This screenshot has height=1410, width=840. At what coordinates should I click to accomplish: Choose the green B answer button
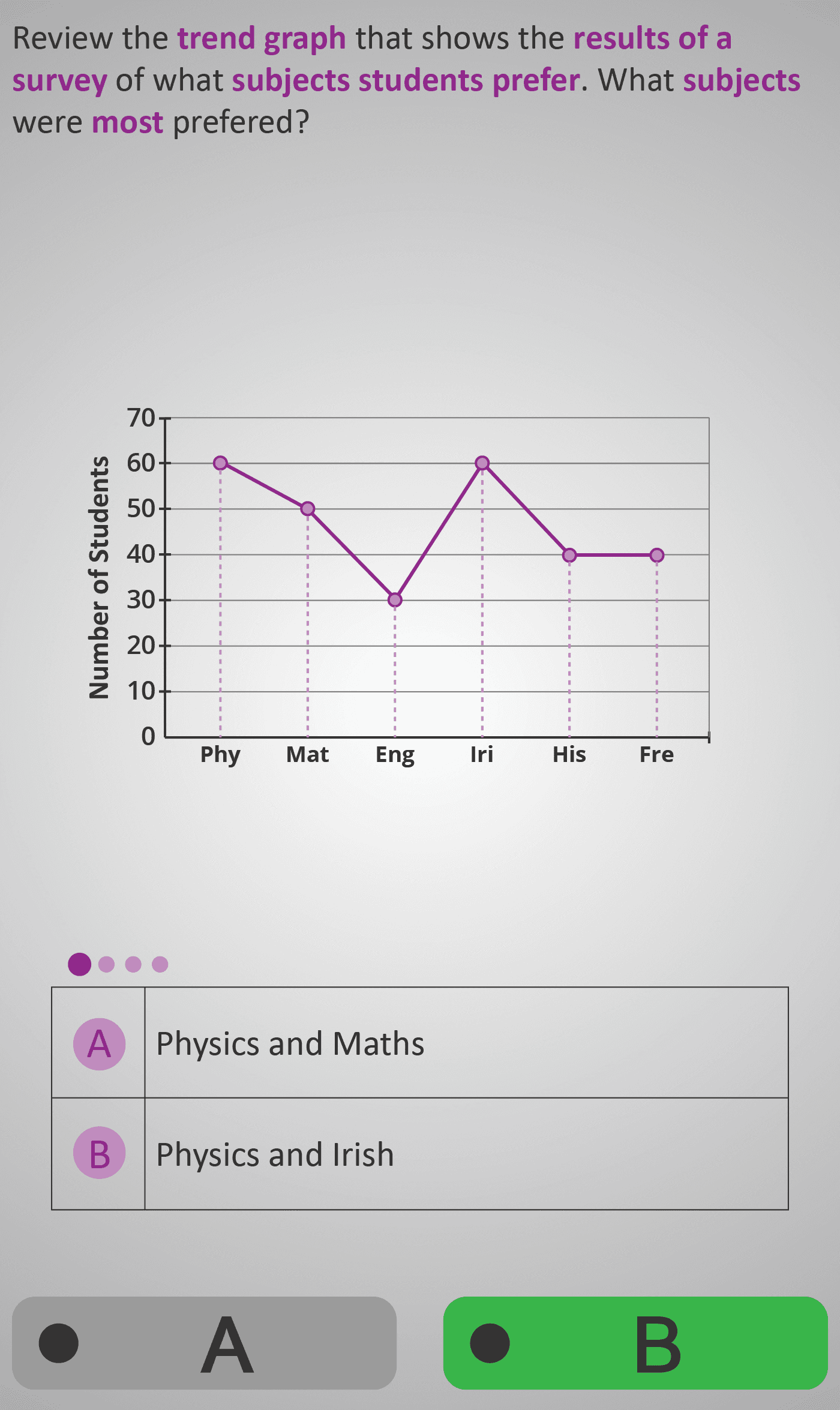tap(635, 1343)
